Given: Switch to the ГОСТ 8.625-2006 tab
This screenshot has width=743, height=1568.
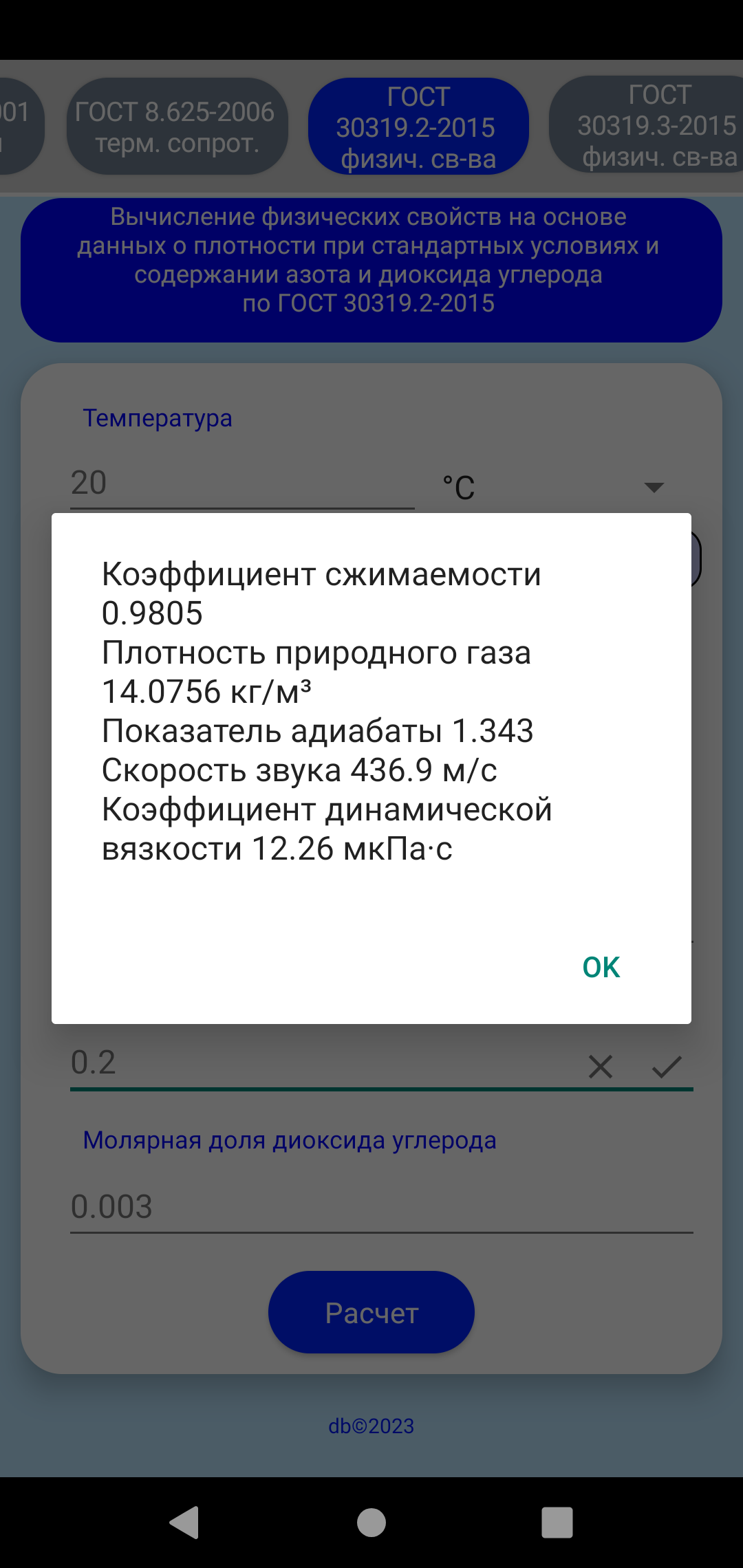Looking at the screenshot, I should pos(177,127).
